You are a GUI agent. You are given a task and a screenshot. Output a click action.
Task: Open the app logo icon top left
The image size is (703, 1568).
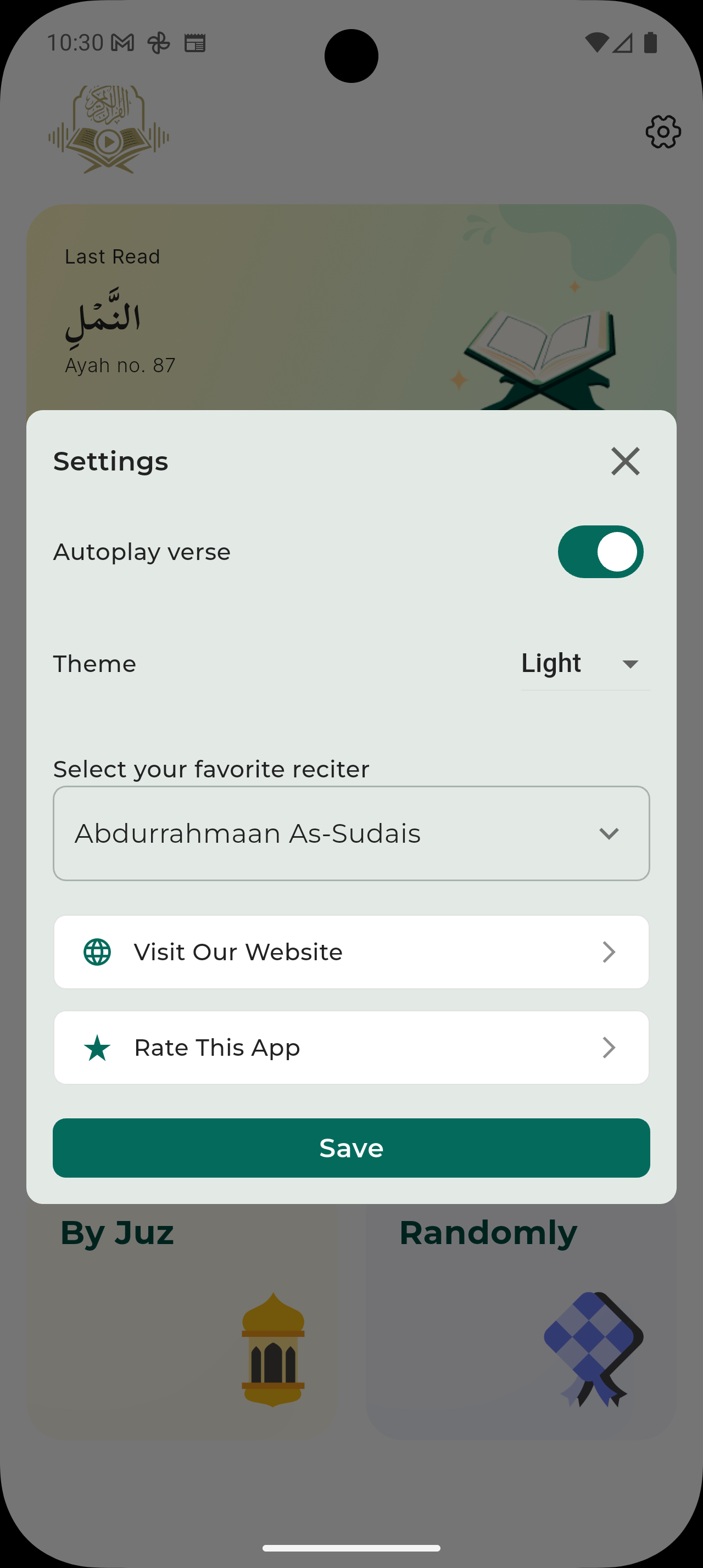[108, 131]
